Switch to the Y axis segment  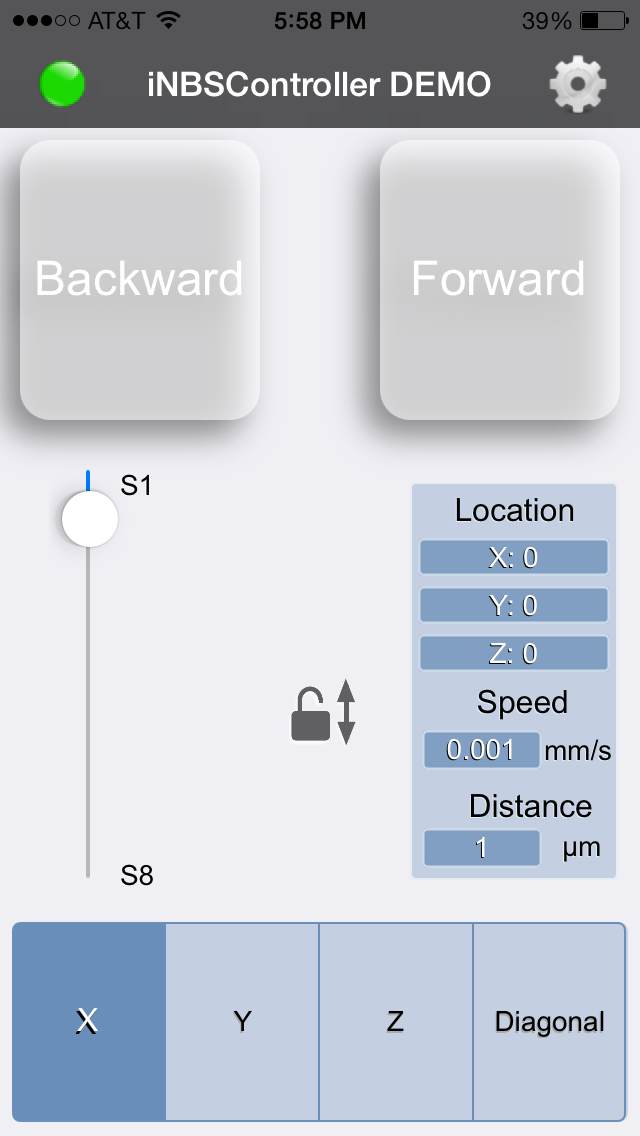tap(242, 1022)
